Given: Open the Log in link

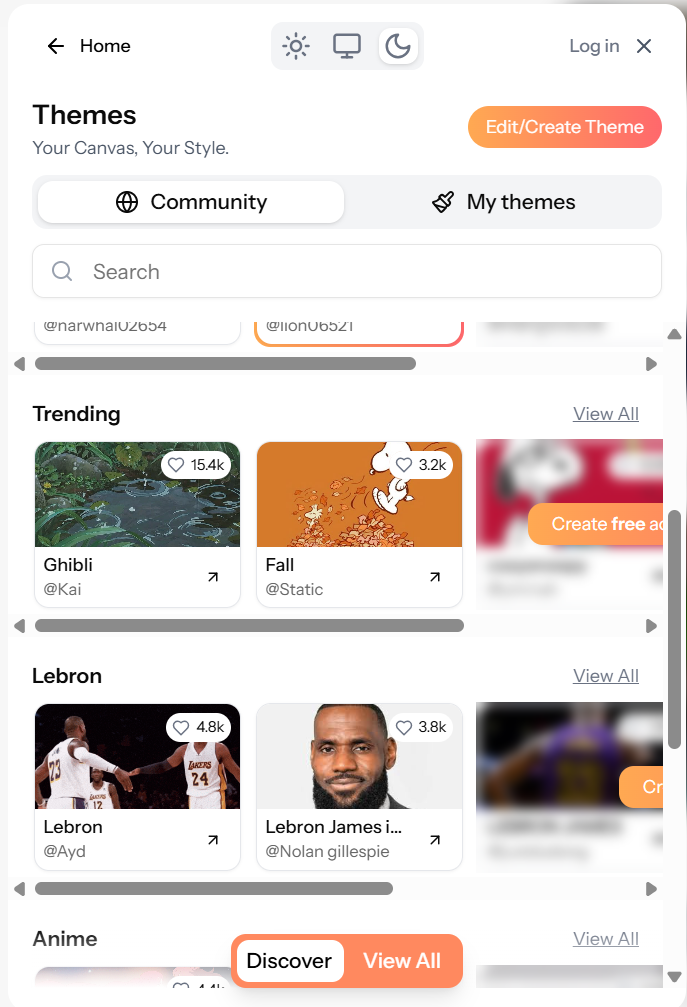Looking at the screenshot, I should coord(594,46).
